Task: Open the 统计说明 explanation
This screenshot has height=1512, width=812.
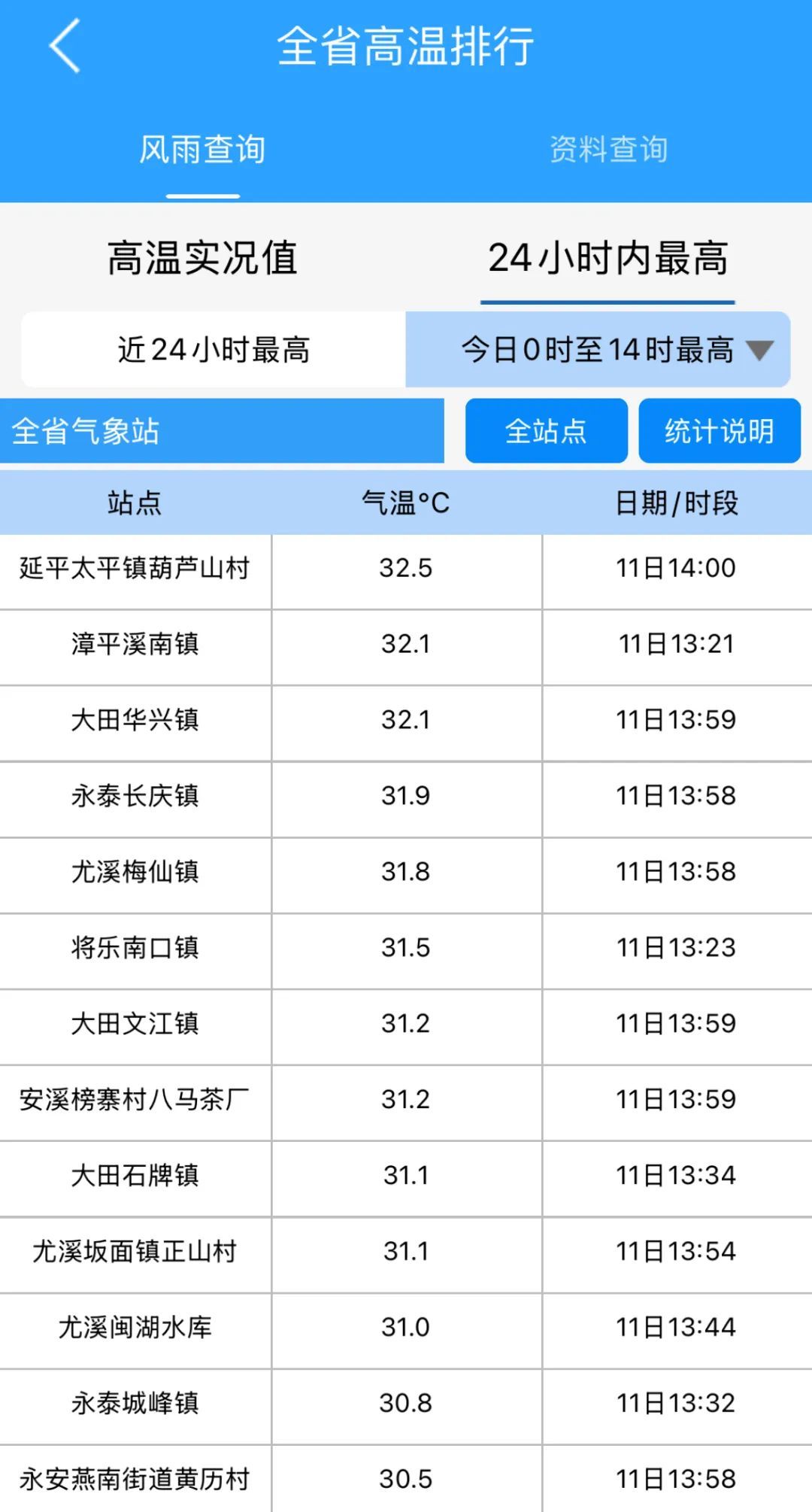Action: (x=720, y=430)
